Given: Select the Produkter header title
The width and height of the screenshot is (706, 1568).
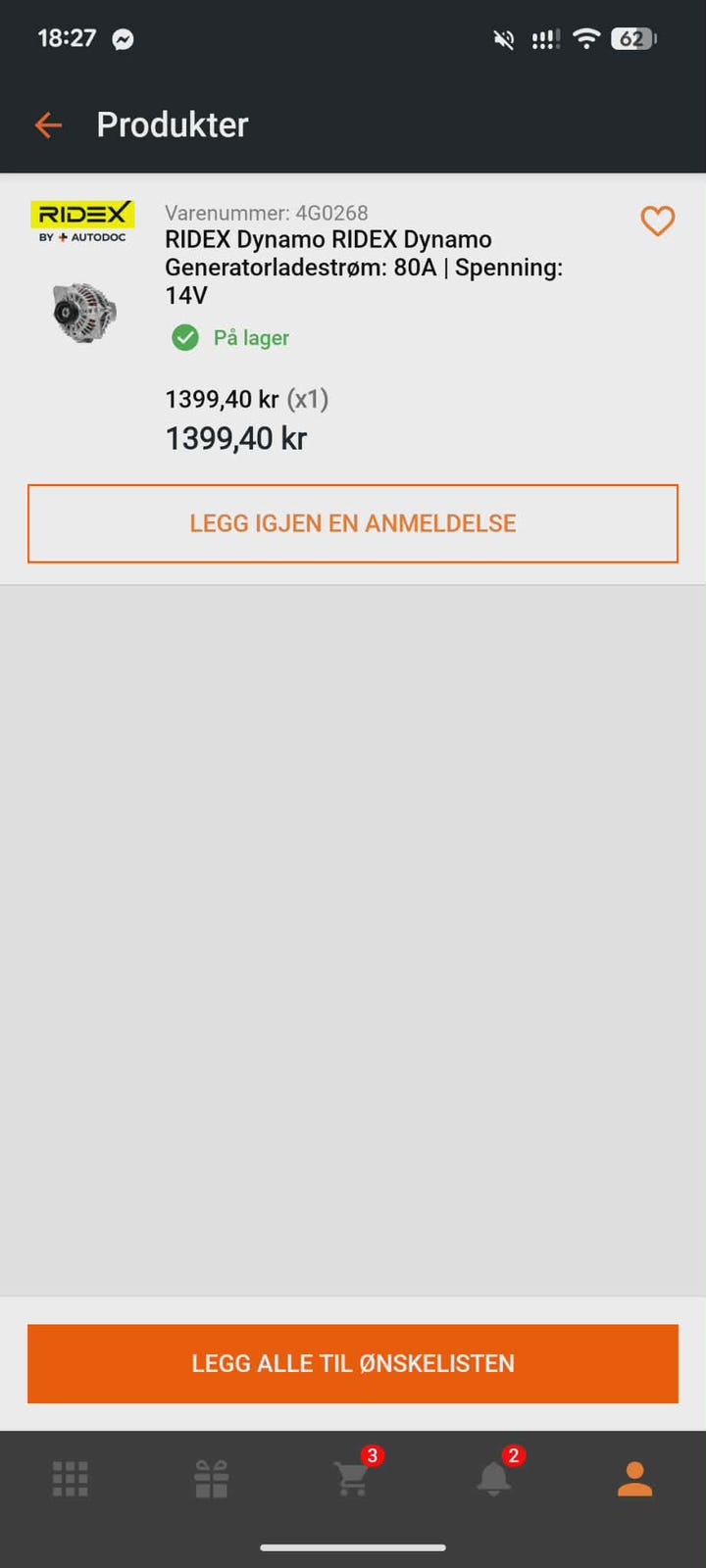Looking at the screenshot, I should (172, 124).
